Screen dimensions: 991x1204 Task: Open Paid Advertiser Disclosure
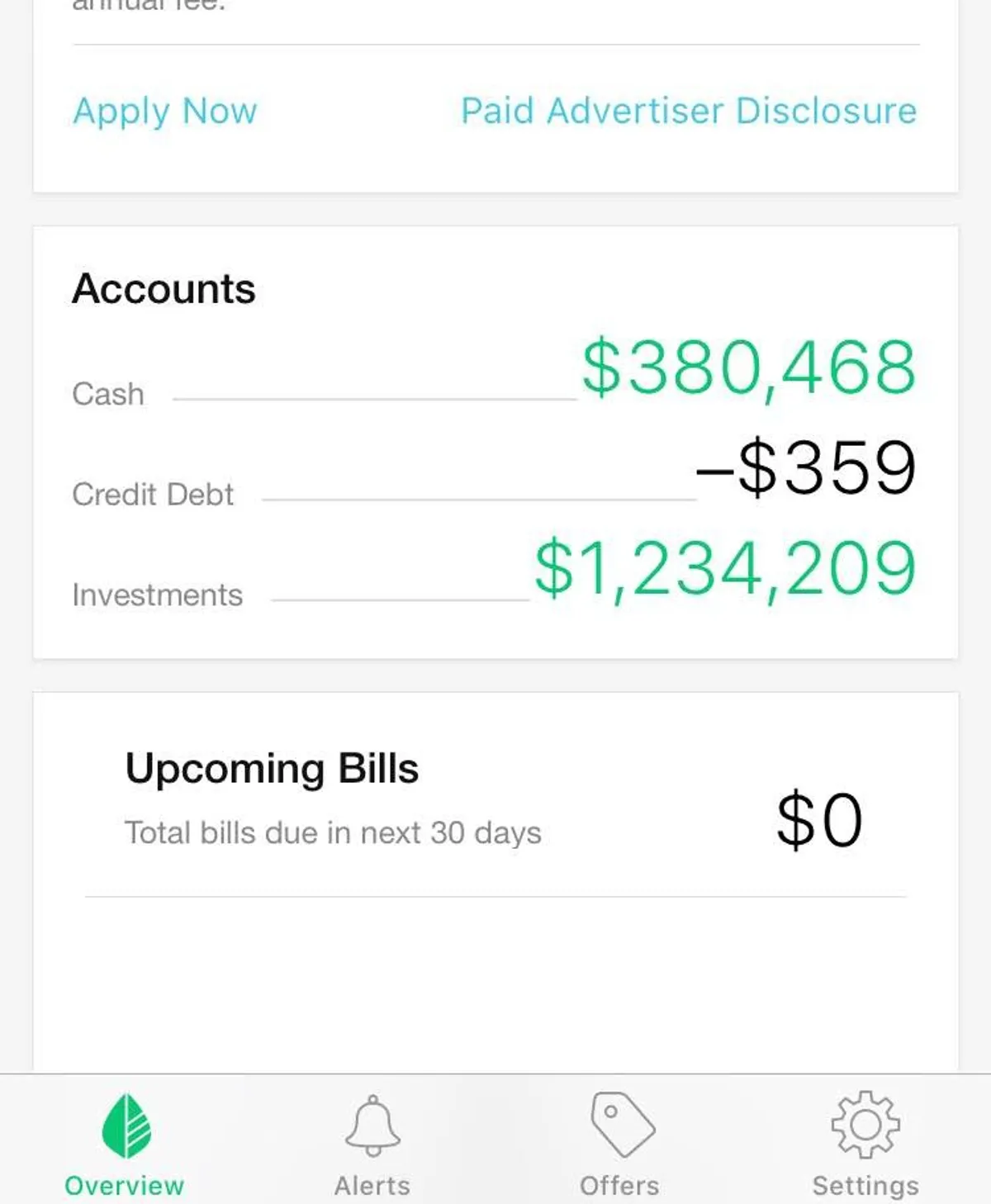coord(688,111)
